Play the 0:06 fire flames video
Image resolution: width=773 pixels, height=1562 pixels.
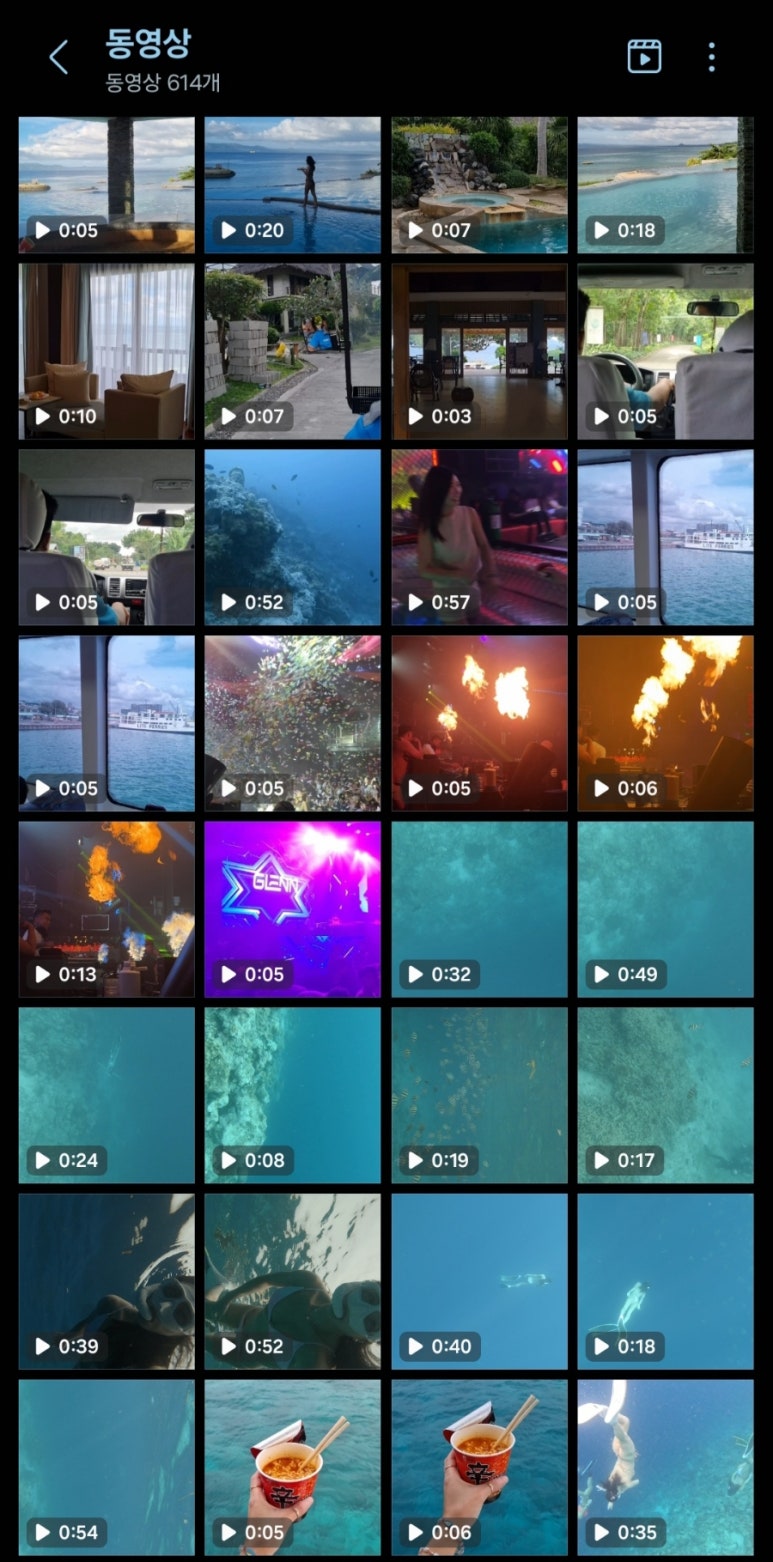coord(665,723)
